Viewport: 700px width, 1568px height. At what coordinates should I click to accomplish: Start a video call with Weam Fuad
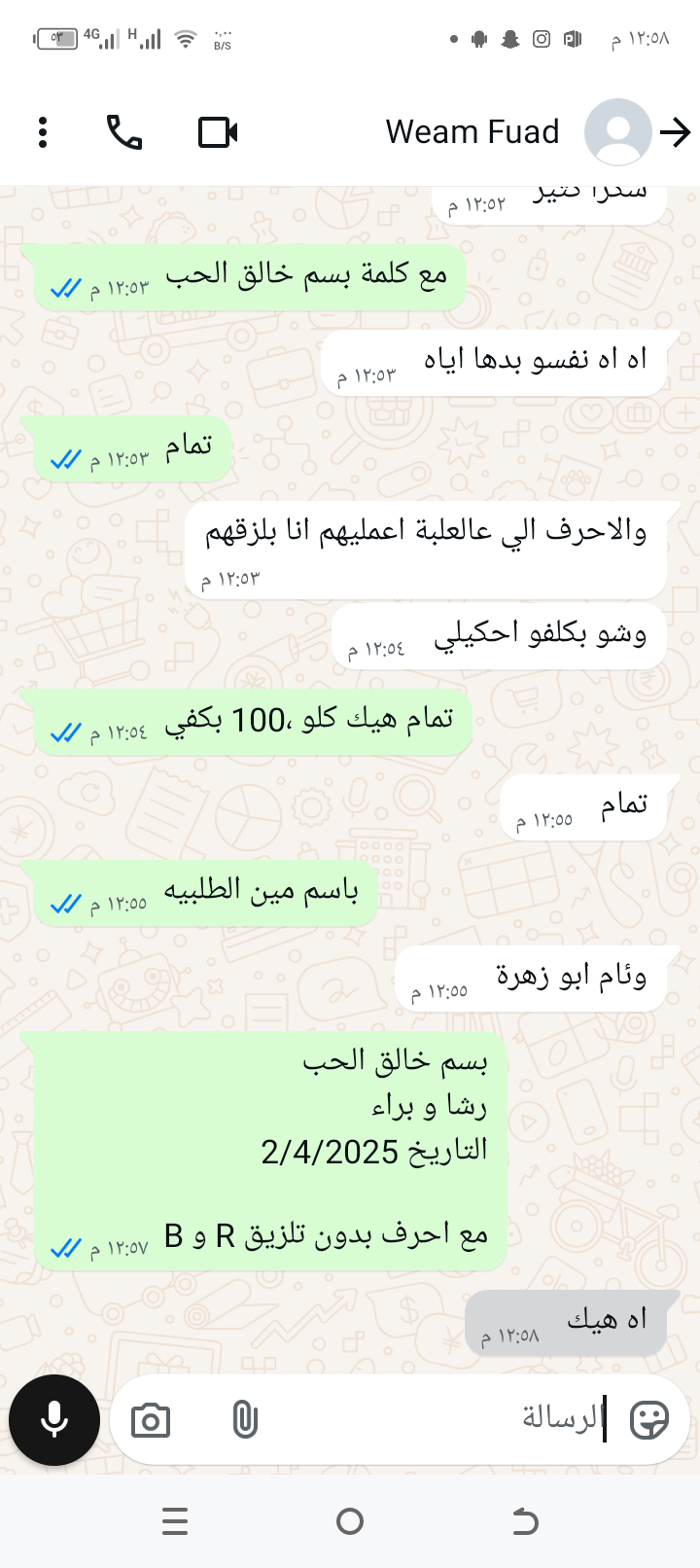[x=218, y=132]
